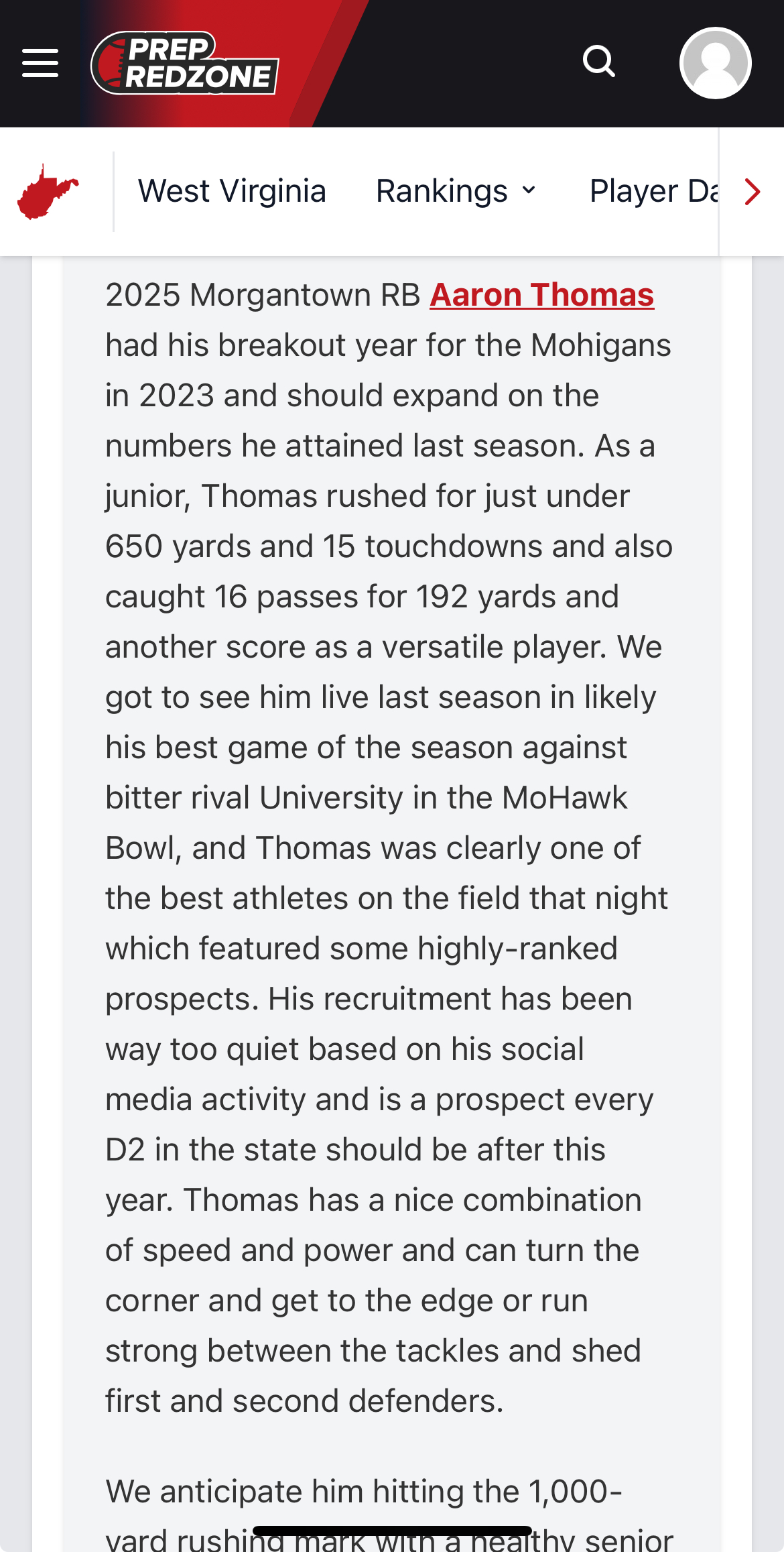This screenshot has height=1552, width=784.
Task: Open the Player Data menu item
Action: 654,192
